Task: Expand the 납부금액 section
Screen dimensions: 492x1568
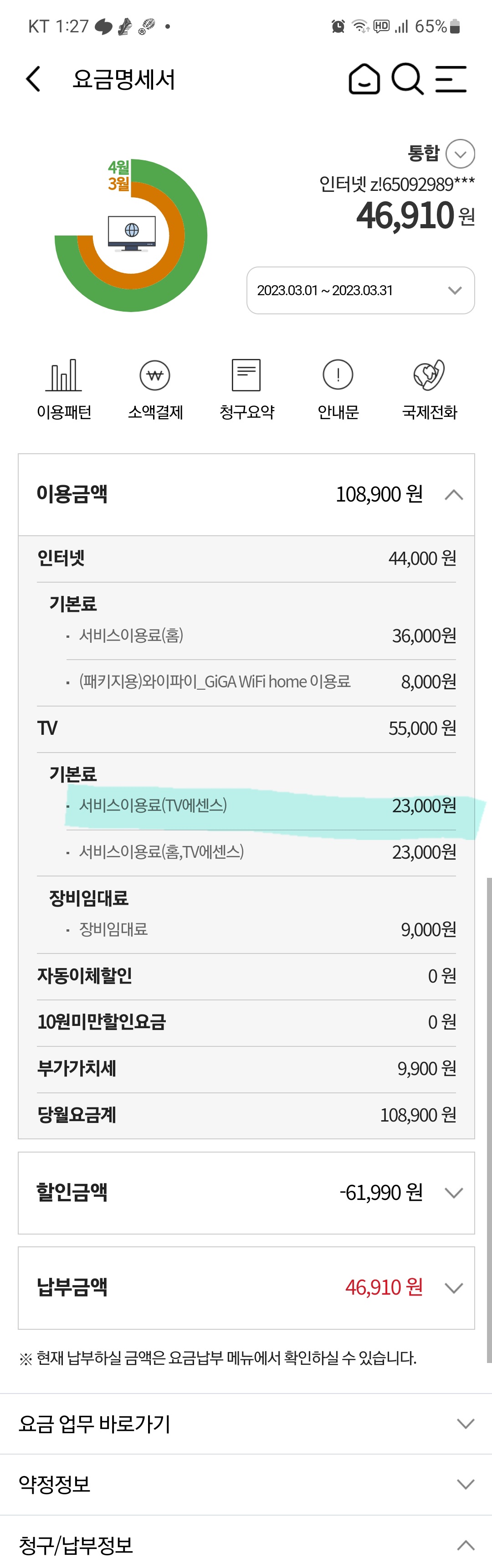Action: coord(454,1287)
